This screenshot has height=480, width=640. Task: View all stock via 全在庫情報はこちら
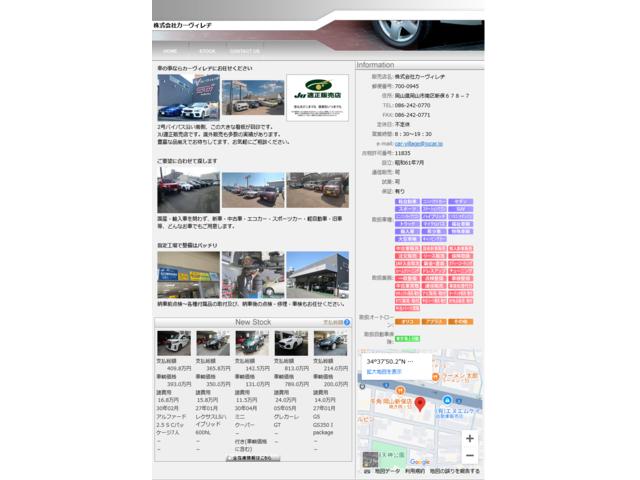pyautogui.click(x=252, y=458)
